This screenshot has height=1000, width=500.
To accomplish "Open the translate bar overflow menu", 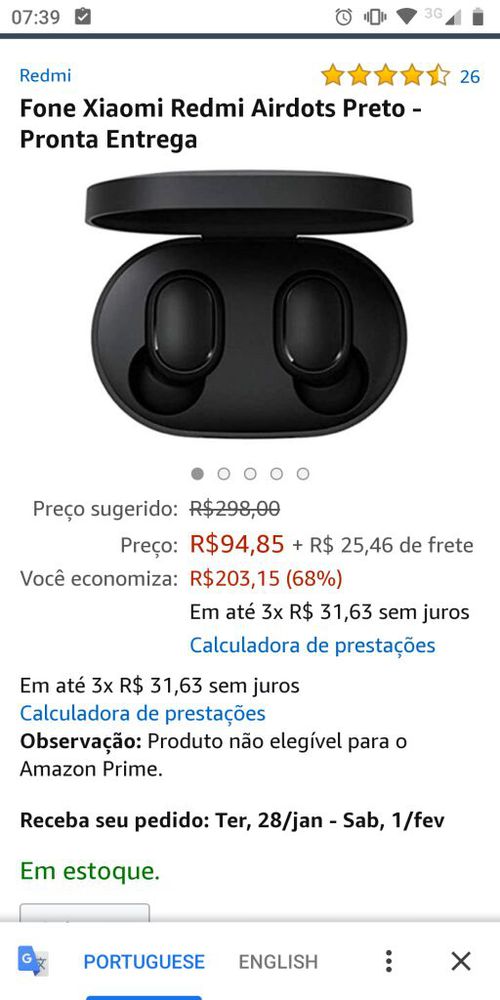I will tap(388, 960).
